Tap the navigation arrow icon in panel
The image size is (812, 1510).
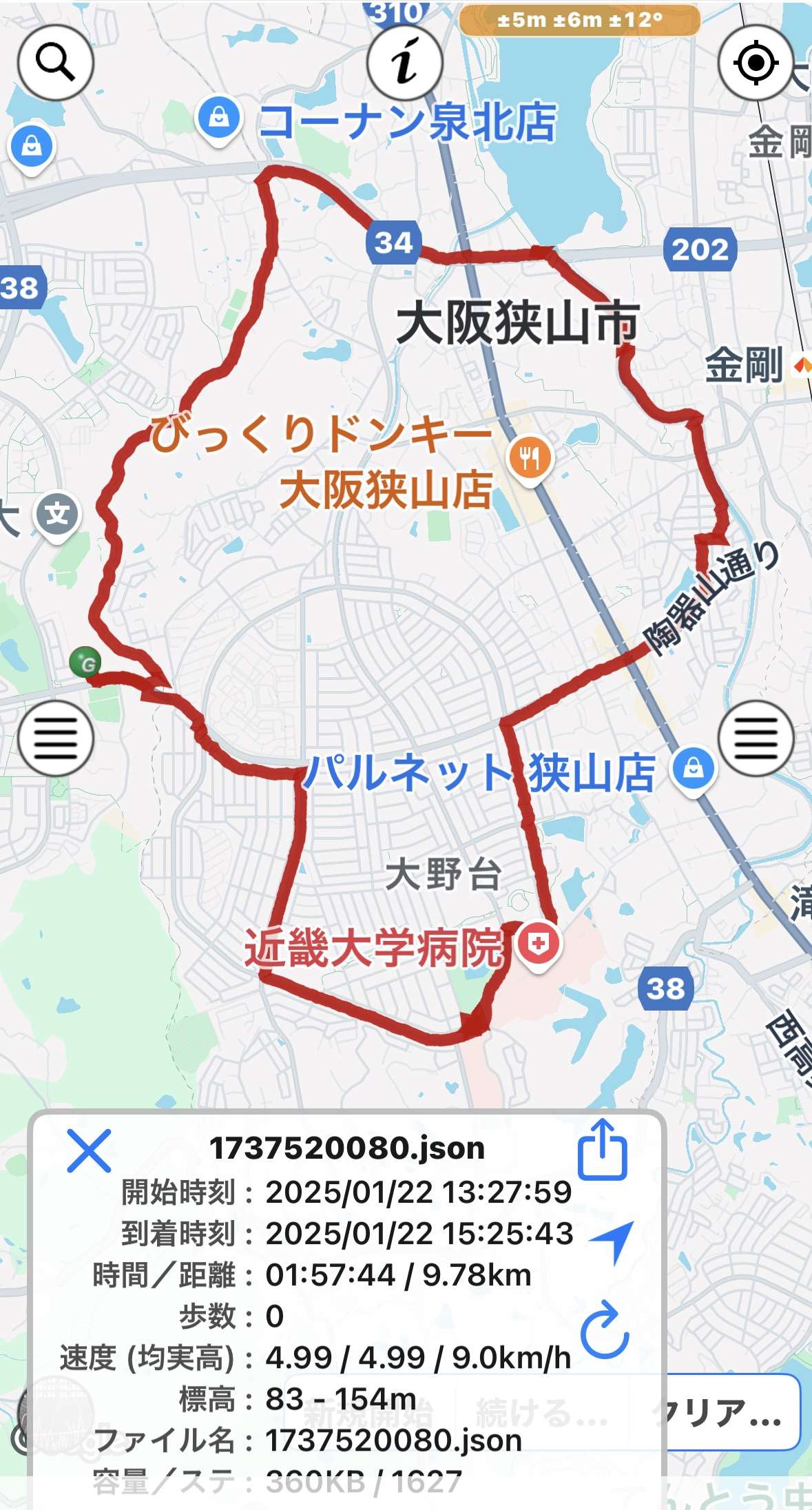click(x=612, y=1241)
